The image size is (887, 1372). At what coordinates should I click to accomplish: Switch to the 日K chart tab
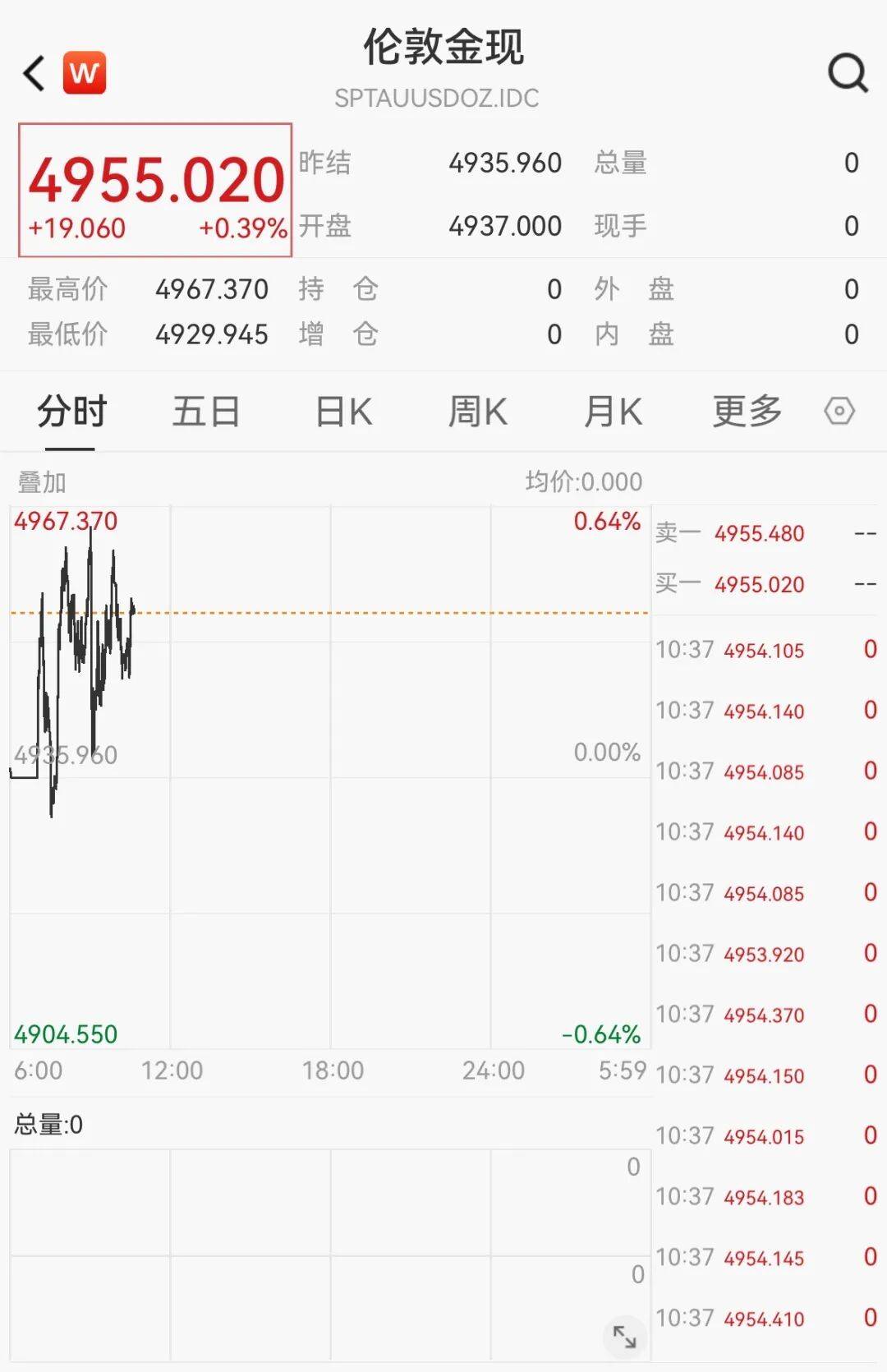click(x=344, y=412)
